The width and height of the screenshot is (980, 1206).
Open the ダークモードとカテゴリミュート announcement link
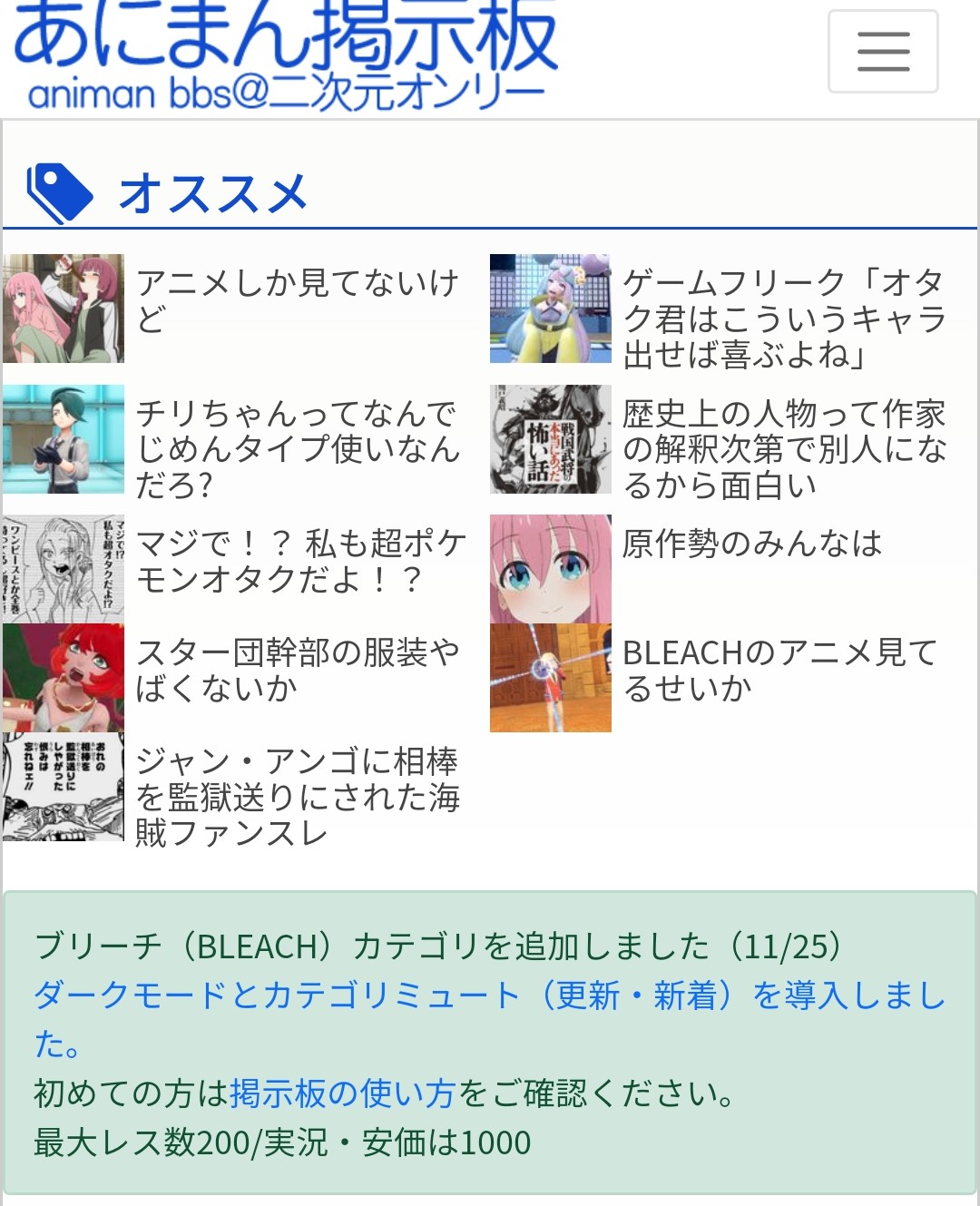click(x=490, y=995)
